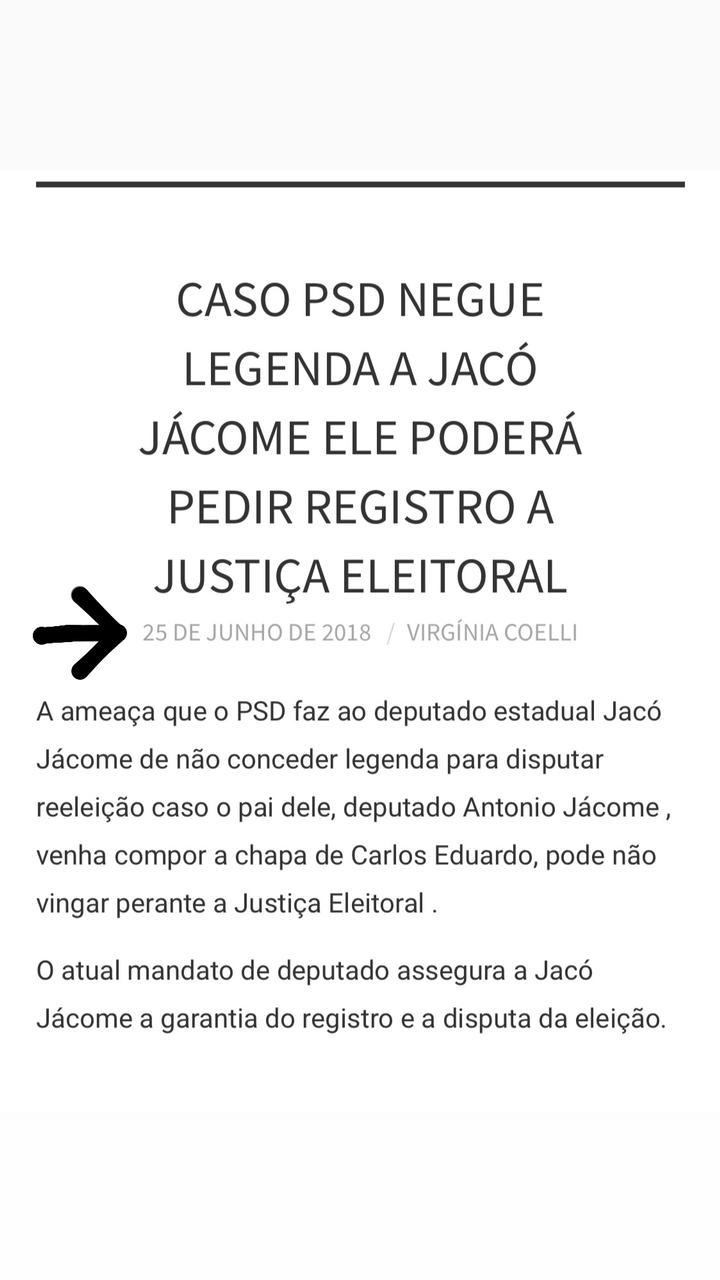
Task: Open author Virgínia Coelli's posts
Action: pyautogui.click(x=491, y=633)
